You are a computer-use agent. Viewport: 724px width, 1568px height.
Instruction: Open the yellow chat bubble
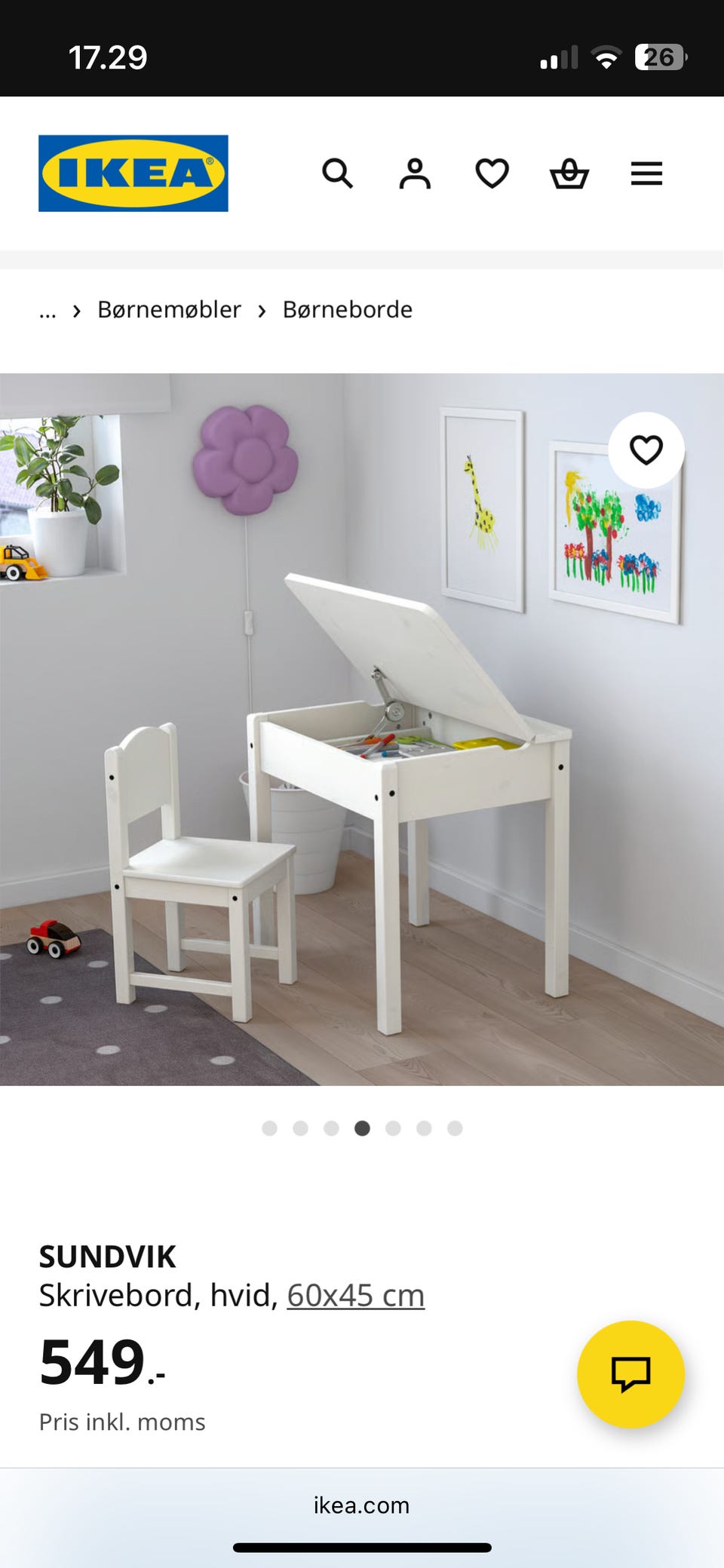point(630,1374)
